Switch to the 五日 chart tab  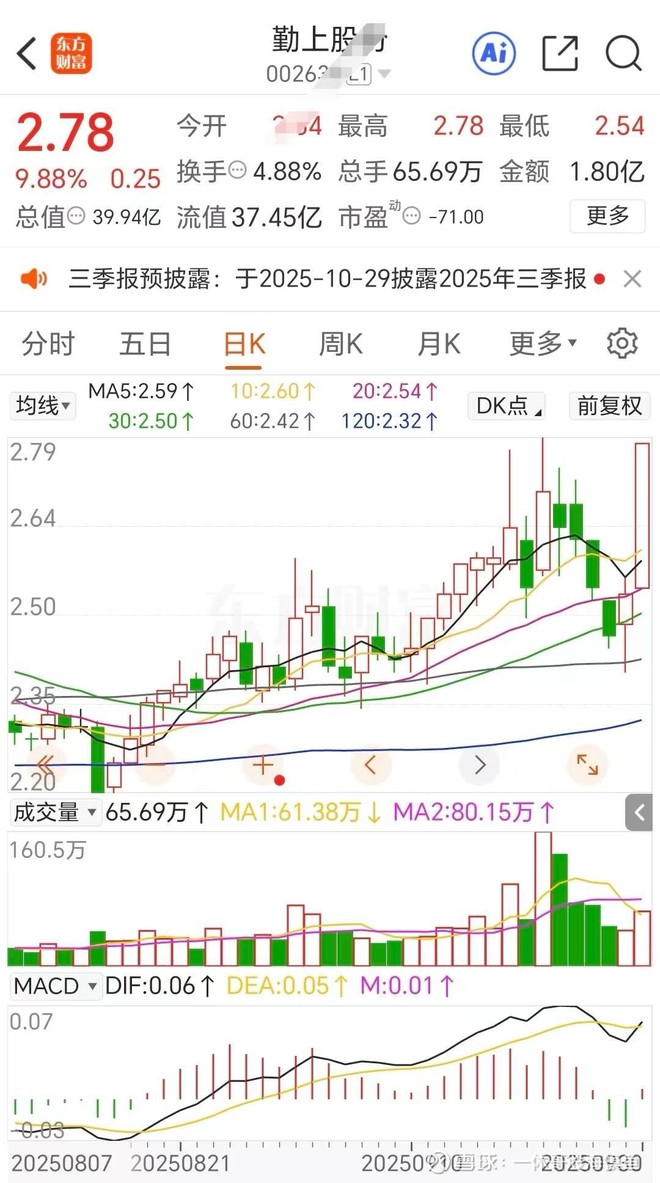[145, 344]
